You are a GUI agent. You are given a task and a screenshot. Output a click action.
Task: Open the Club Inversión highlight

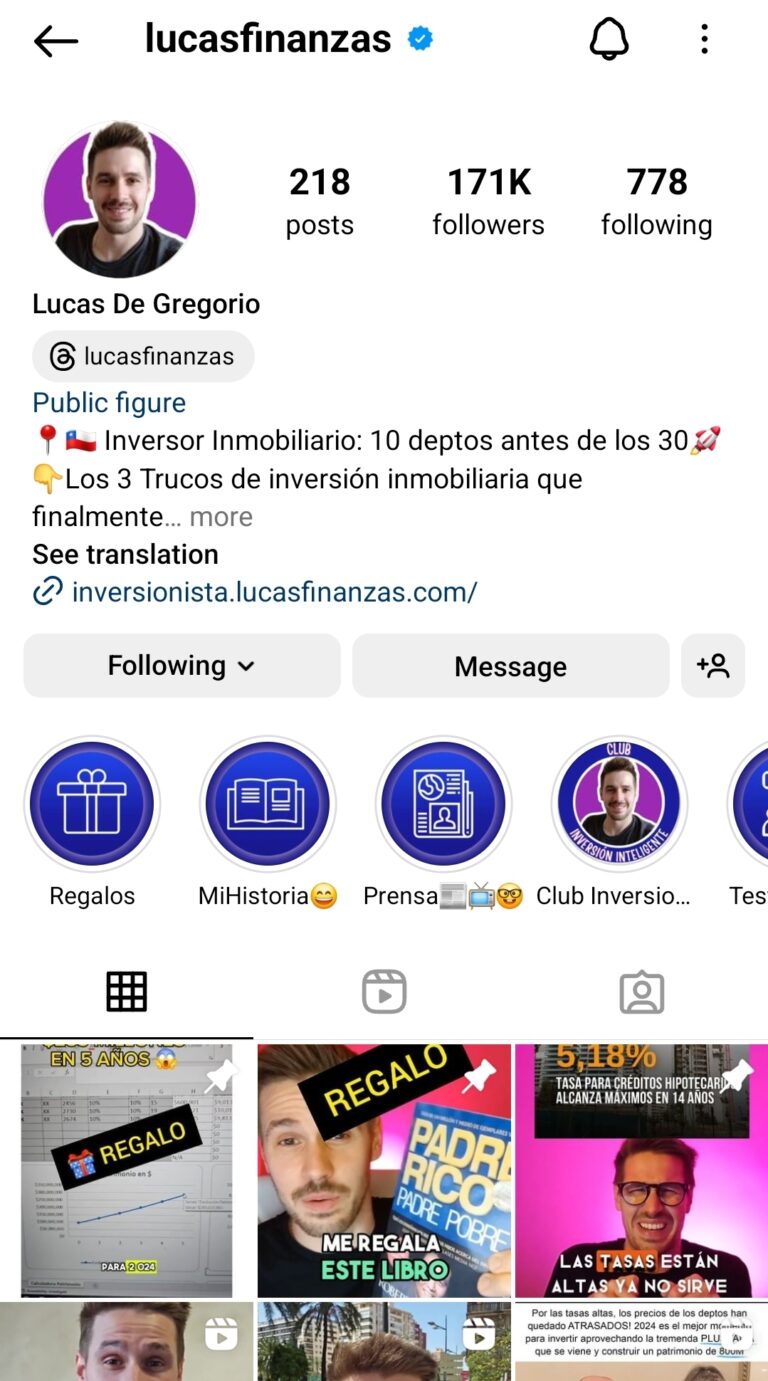[619, 804]
